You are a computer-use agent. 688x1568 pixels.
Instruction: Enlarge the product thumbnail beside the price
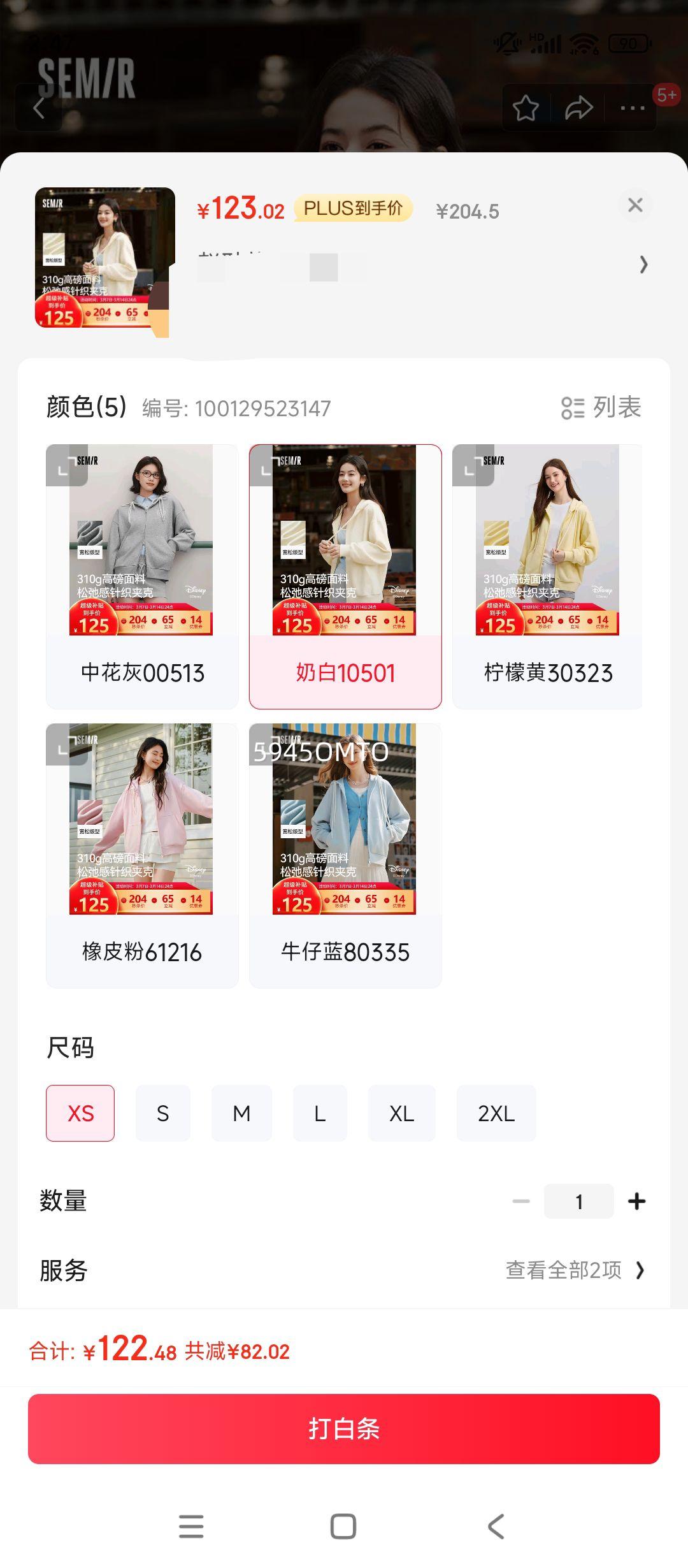(x=104, y=258)
